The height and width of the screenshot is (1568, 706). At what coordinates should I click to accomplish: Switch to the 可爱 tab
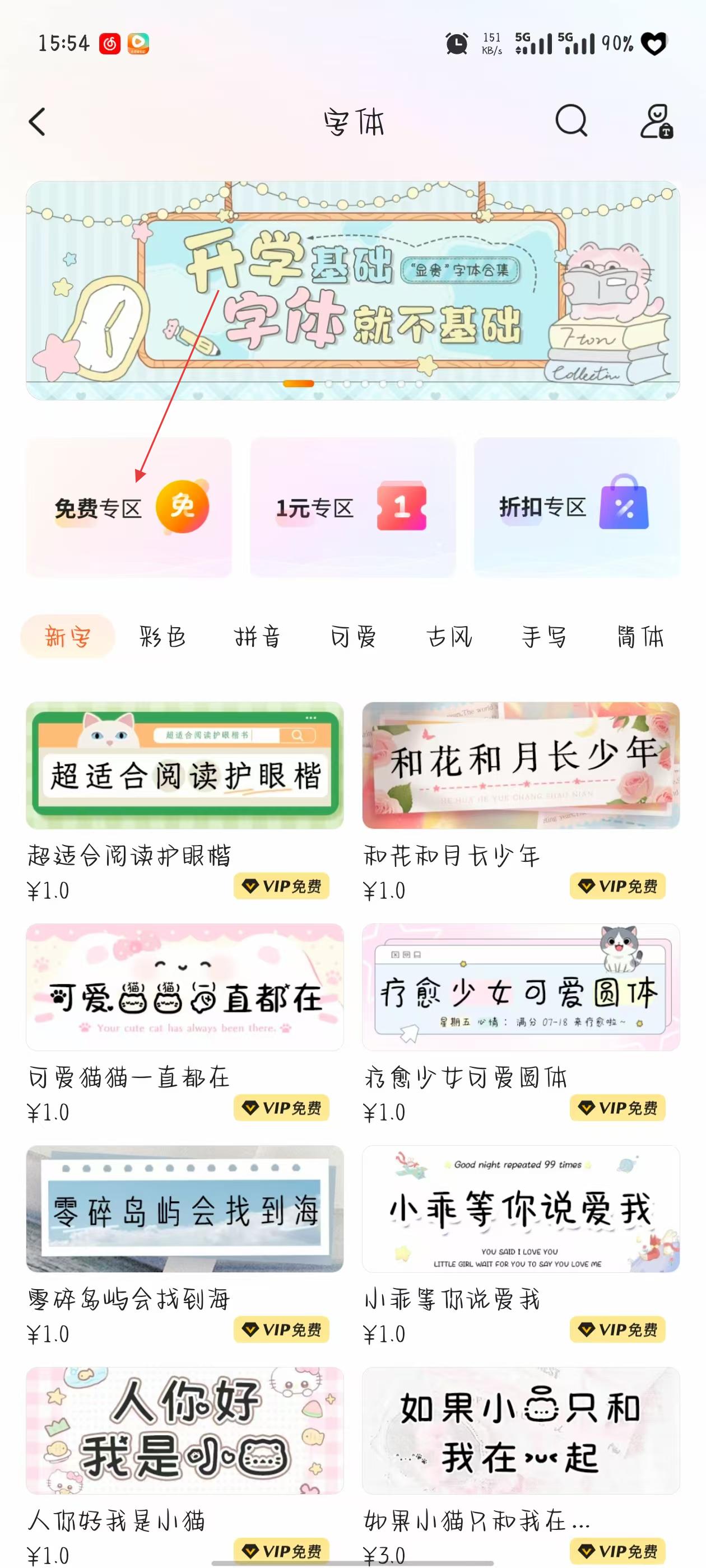coord(354,637)
